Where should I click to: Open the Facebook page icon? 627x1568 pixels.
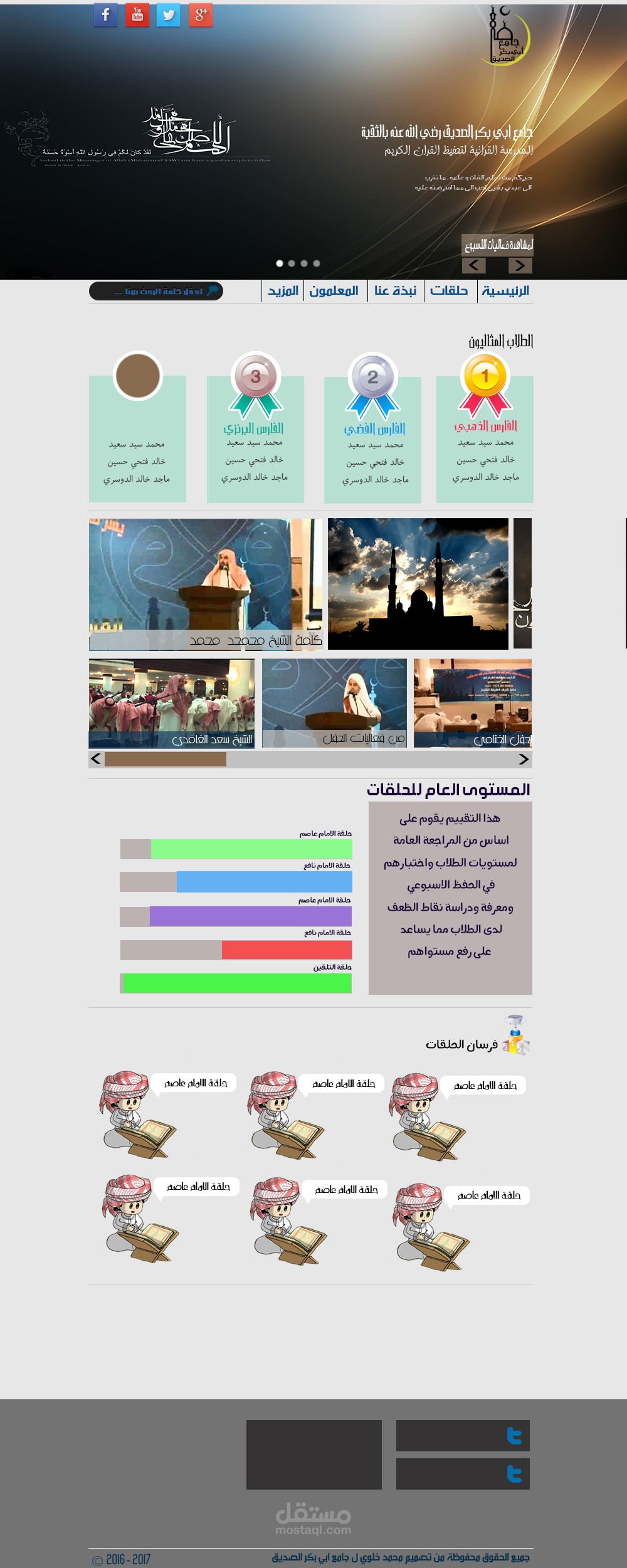coord(106,15)
